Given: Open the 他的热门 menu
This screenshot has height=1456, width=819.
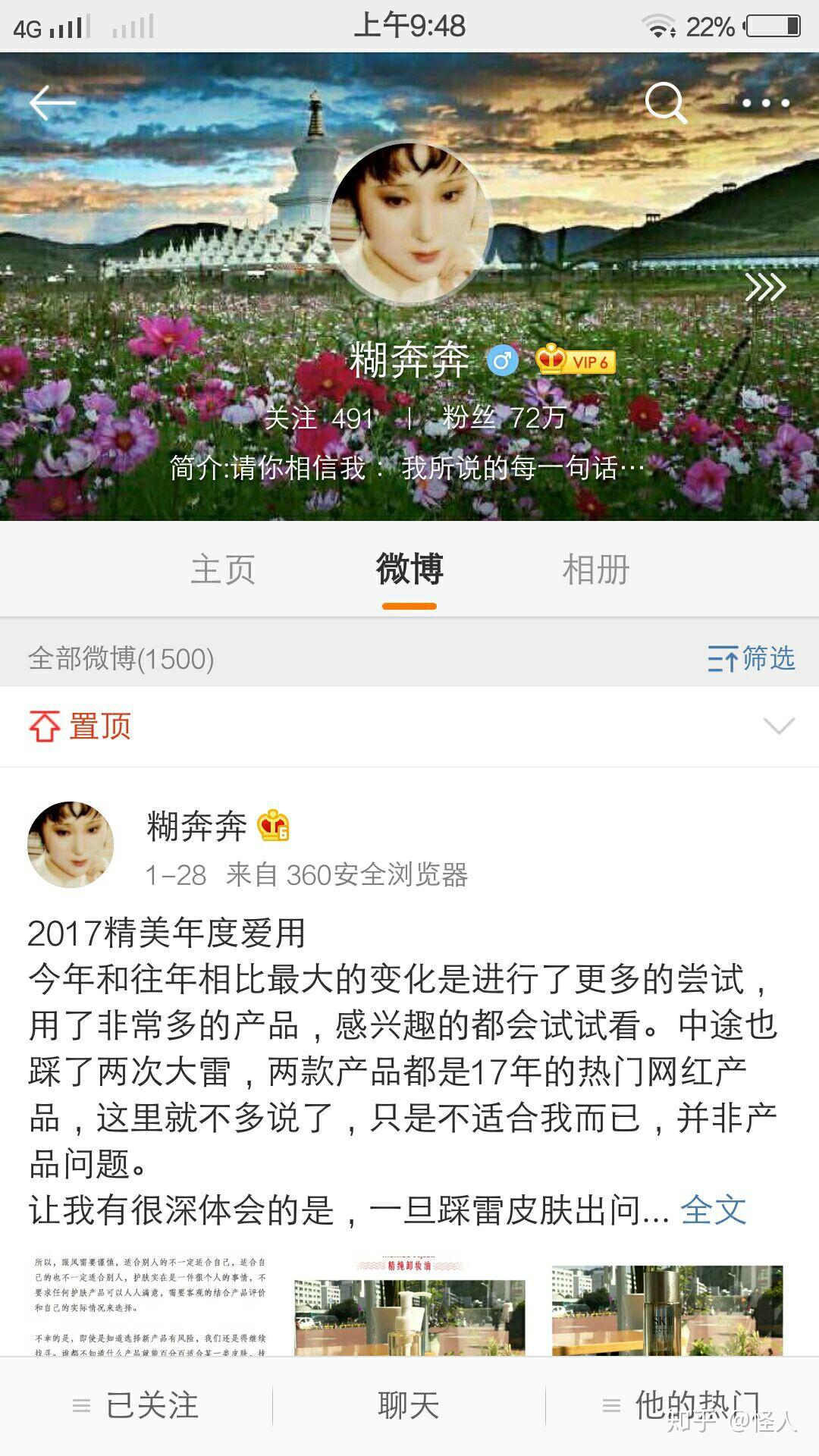Looking at the screenshot, I should (682, 1405).
